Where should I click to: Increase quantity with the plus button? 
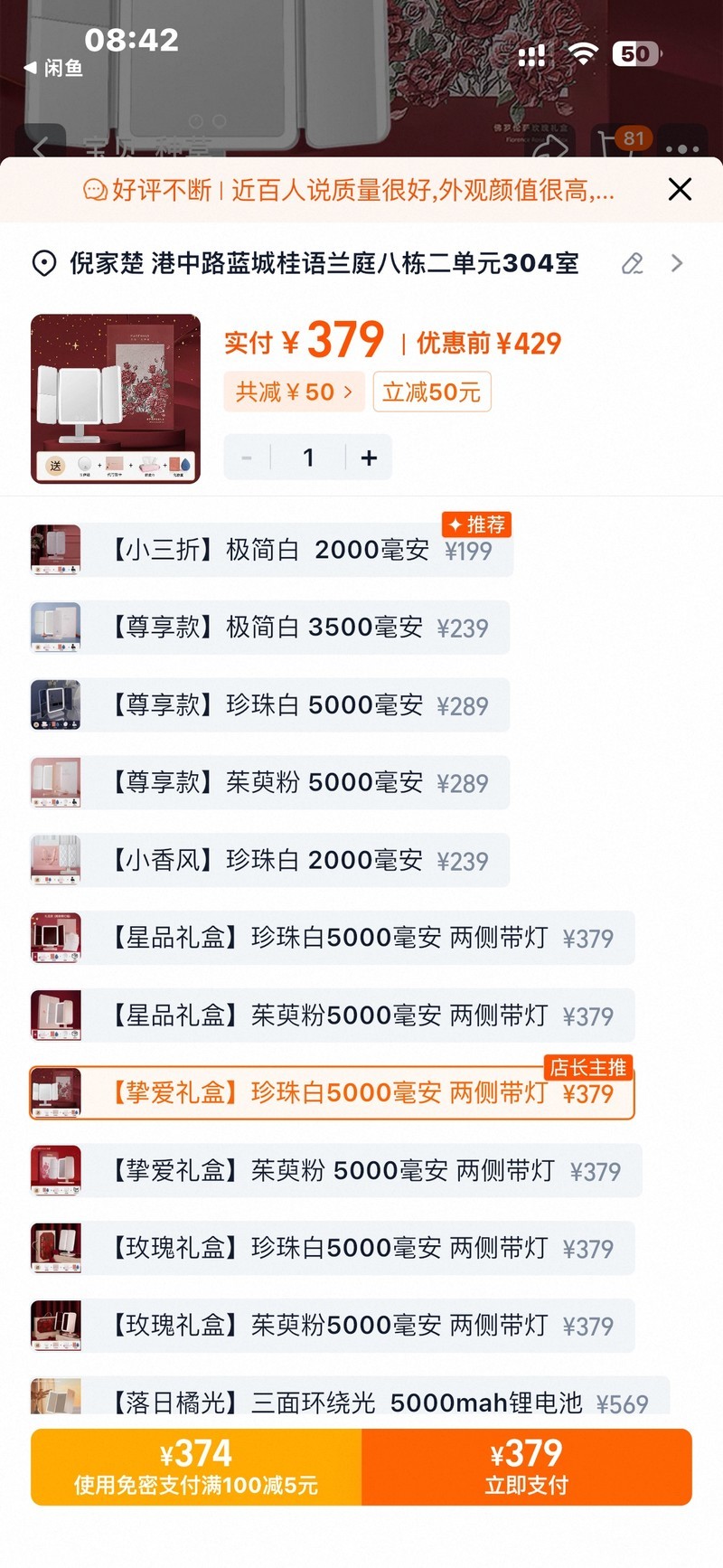[x=369, y=458]
